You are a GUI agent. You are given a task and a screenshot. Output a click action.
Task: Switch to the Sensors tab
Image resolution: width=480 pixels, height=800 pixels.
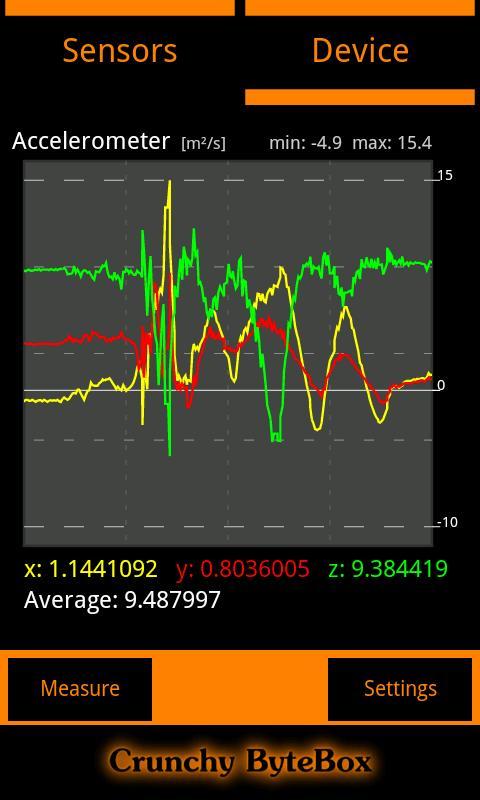pyautogui.click(x=120, y=51)
